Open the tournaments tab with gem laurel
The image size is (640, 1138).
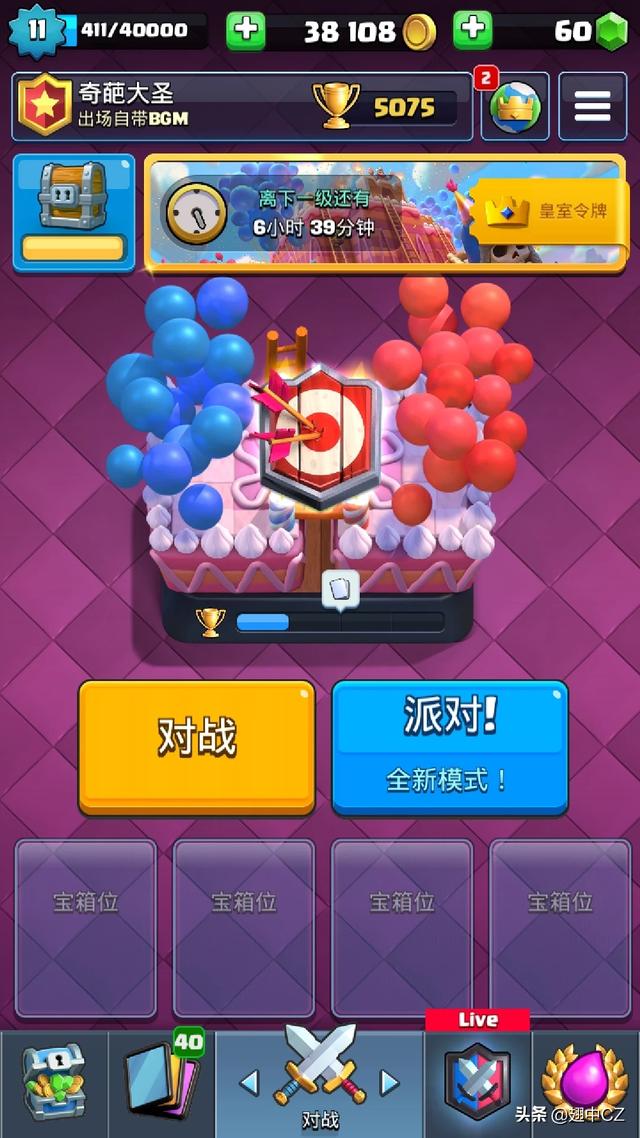(585, 1080)
